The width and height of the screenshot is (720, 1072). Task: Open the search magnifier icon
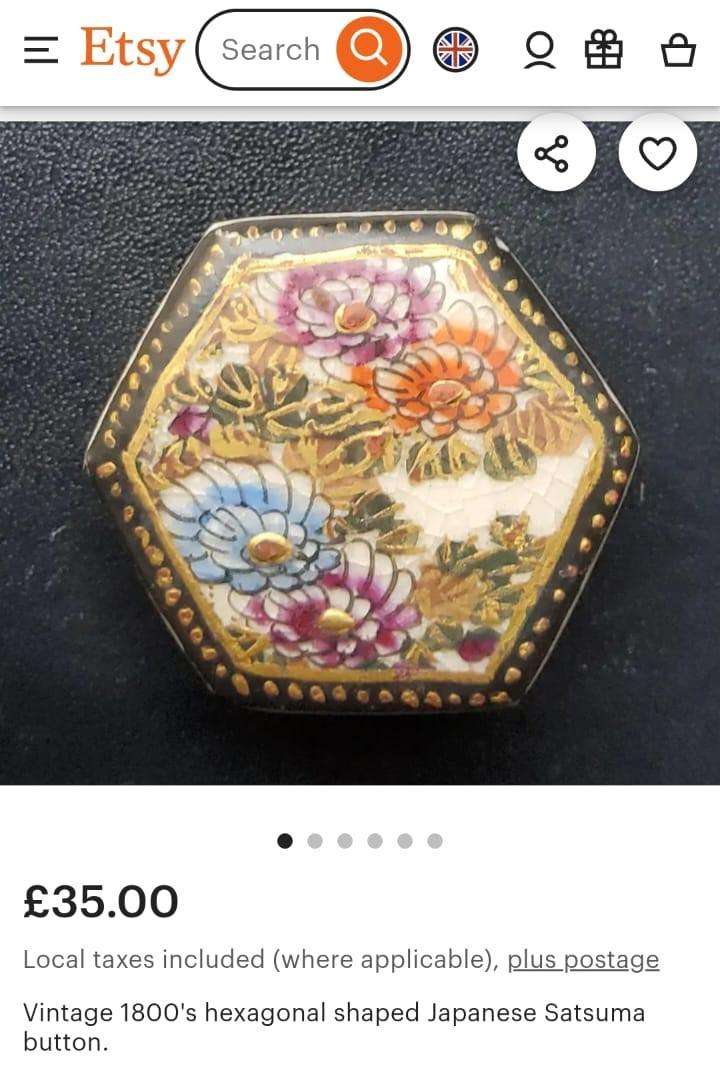[x=369, y=49]
